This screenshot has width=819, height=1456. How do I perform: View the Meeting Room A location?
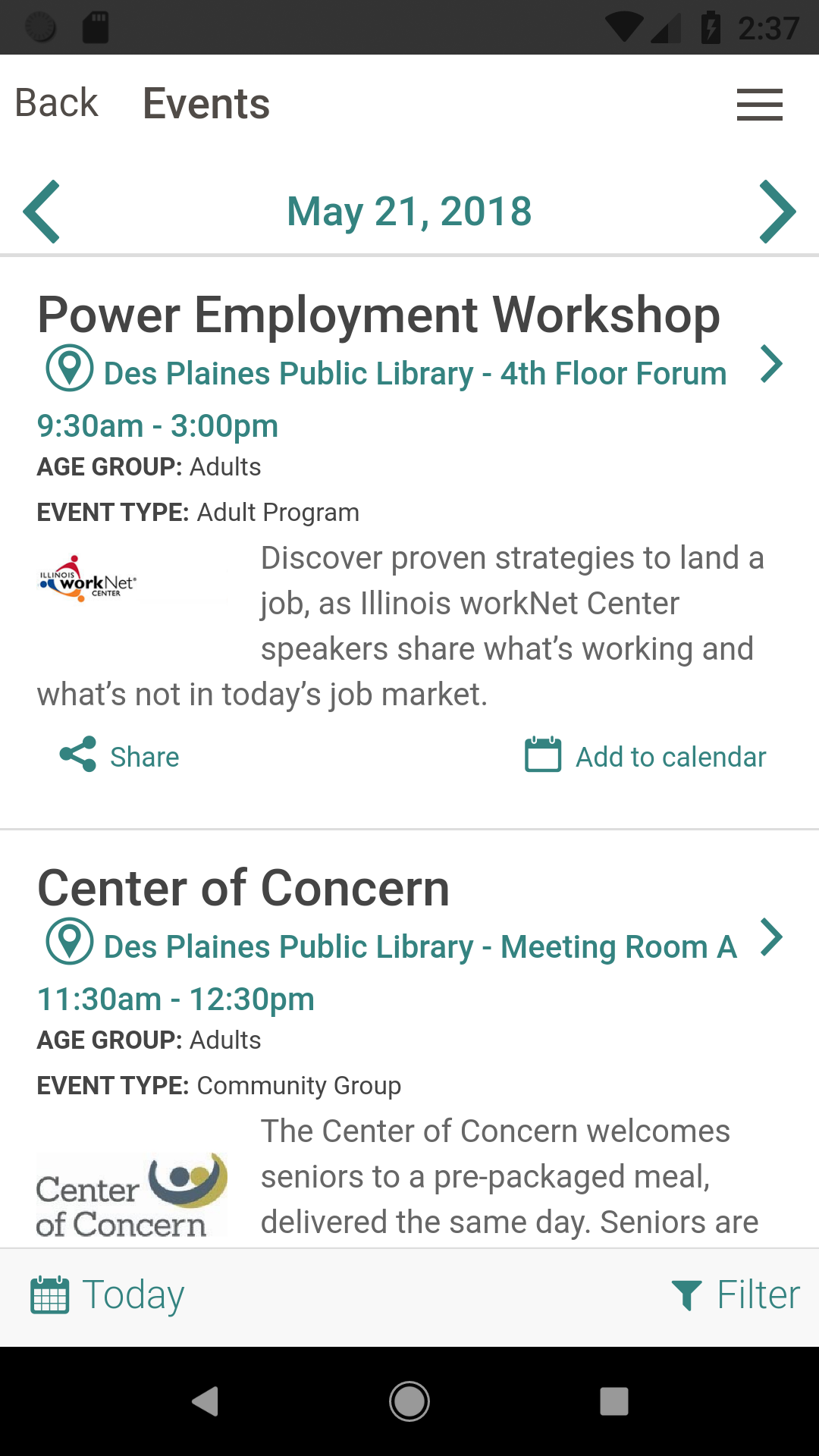pos(419,946)
